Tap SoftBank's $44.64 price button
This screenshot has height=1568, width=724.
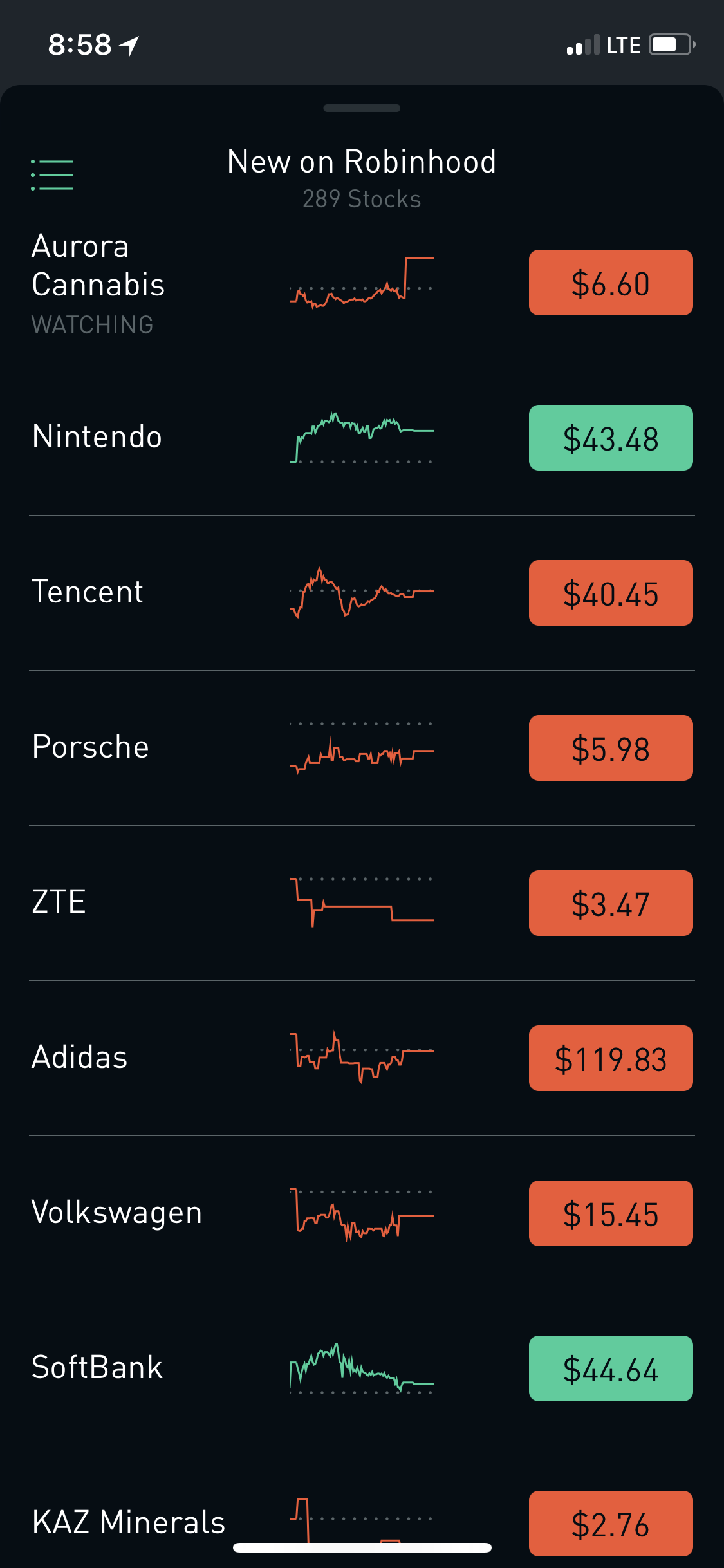610,1368
